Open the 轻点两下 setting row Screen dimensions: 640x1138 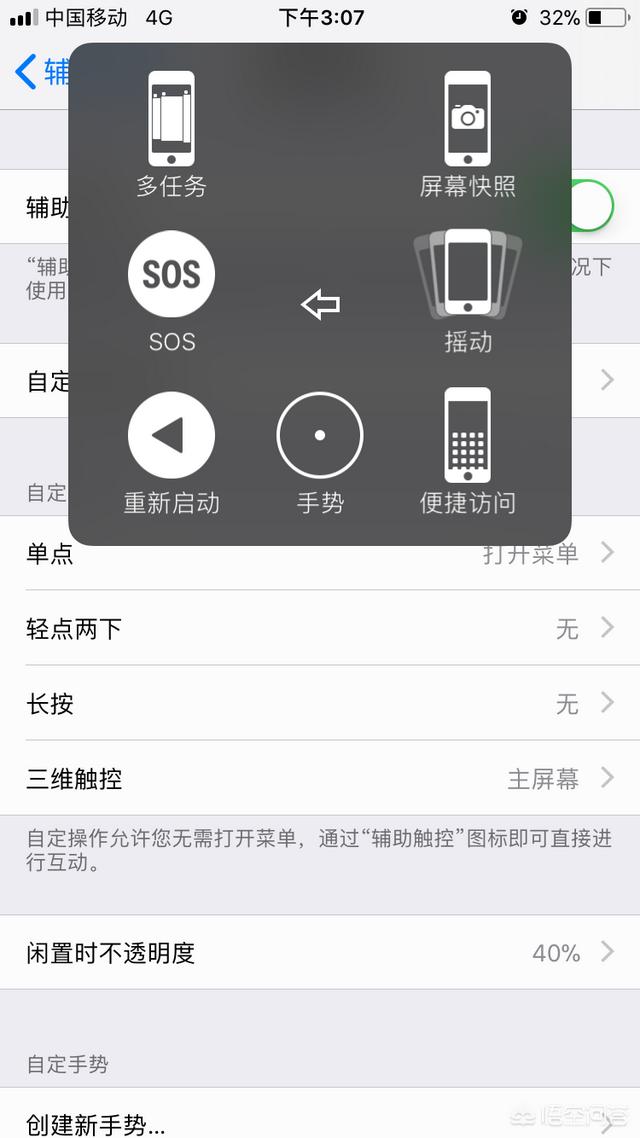point(320,628)
